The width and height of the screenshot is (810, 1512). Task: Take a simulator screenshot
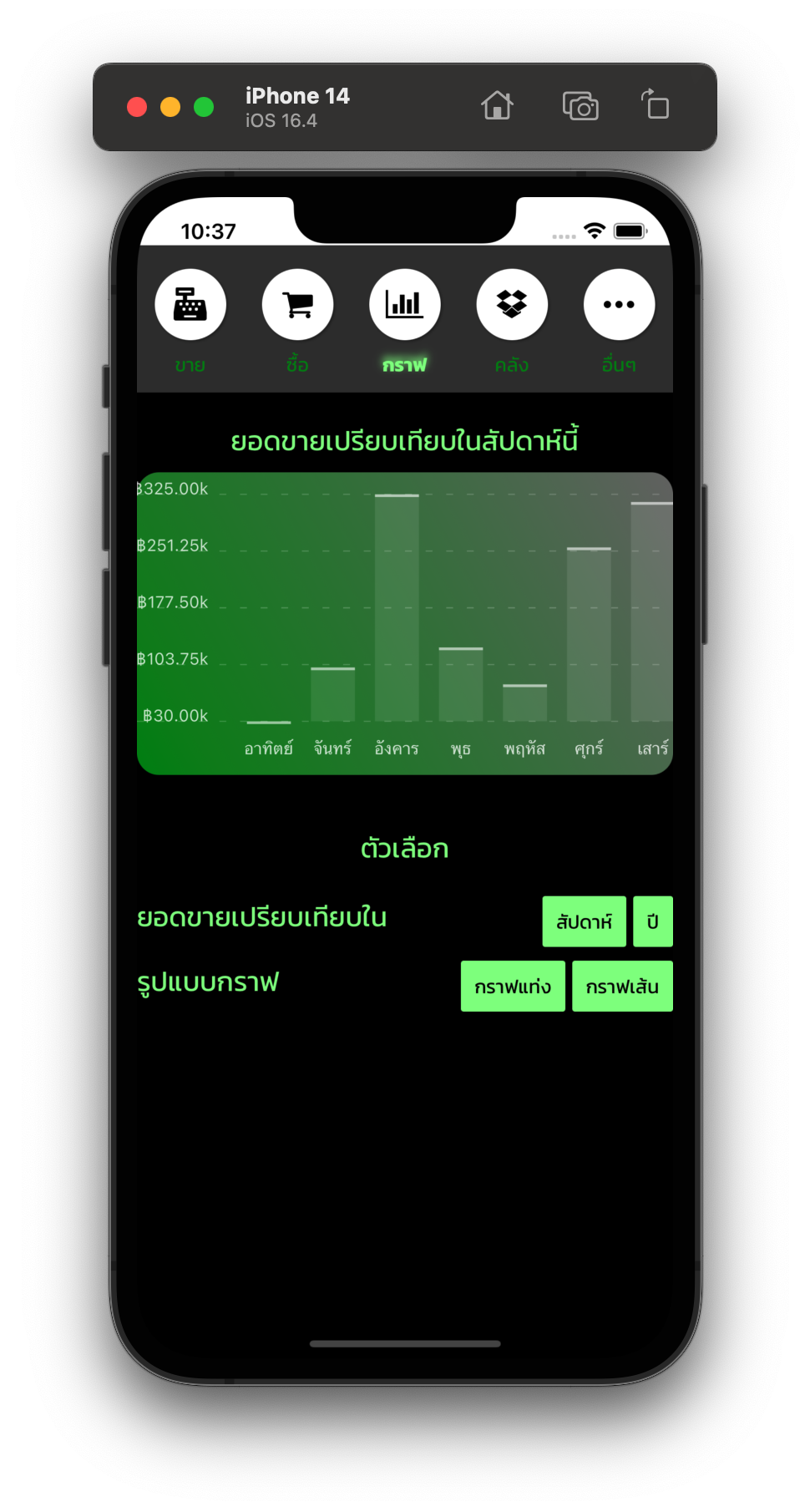coord(580,106)
